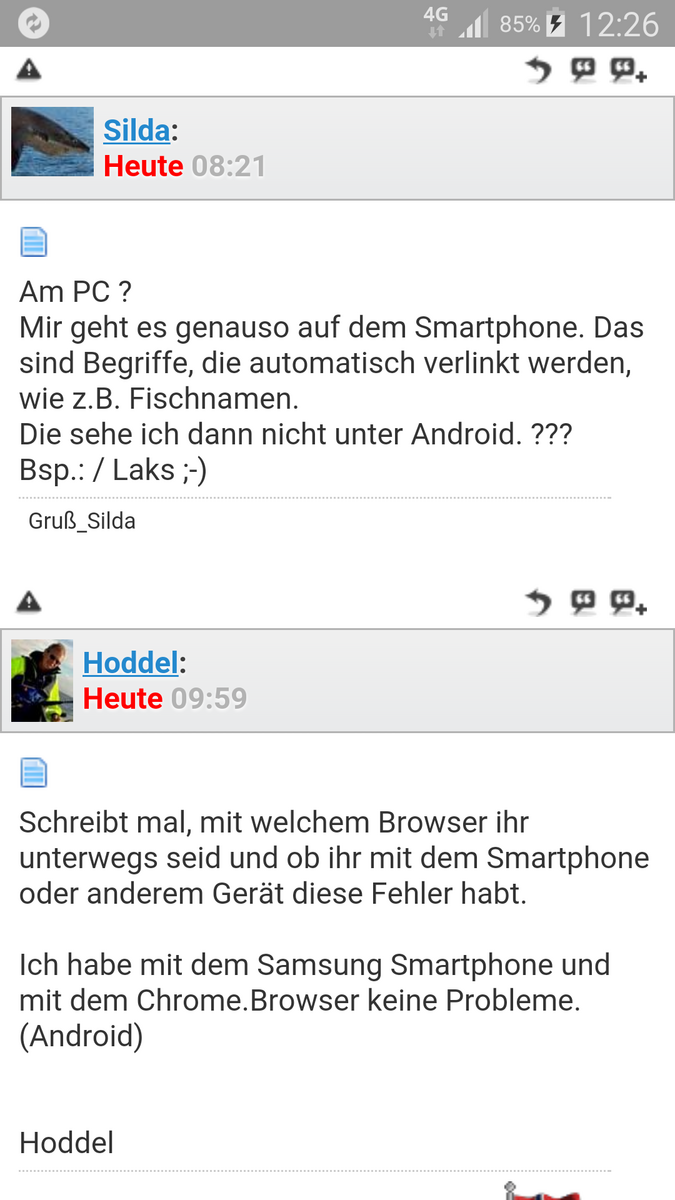The width and height of the screenshot is (675, 1200).
Task: Quote Hoddel's post
Action: click(x=583, y=602)
